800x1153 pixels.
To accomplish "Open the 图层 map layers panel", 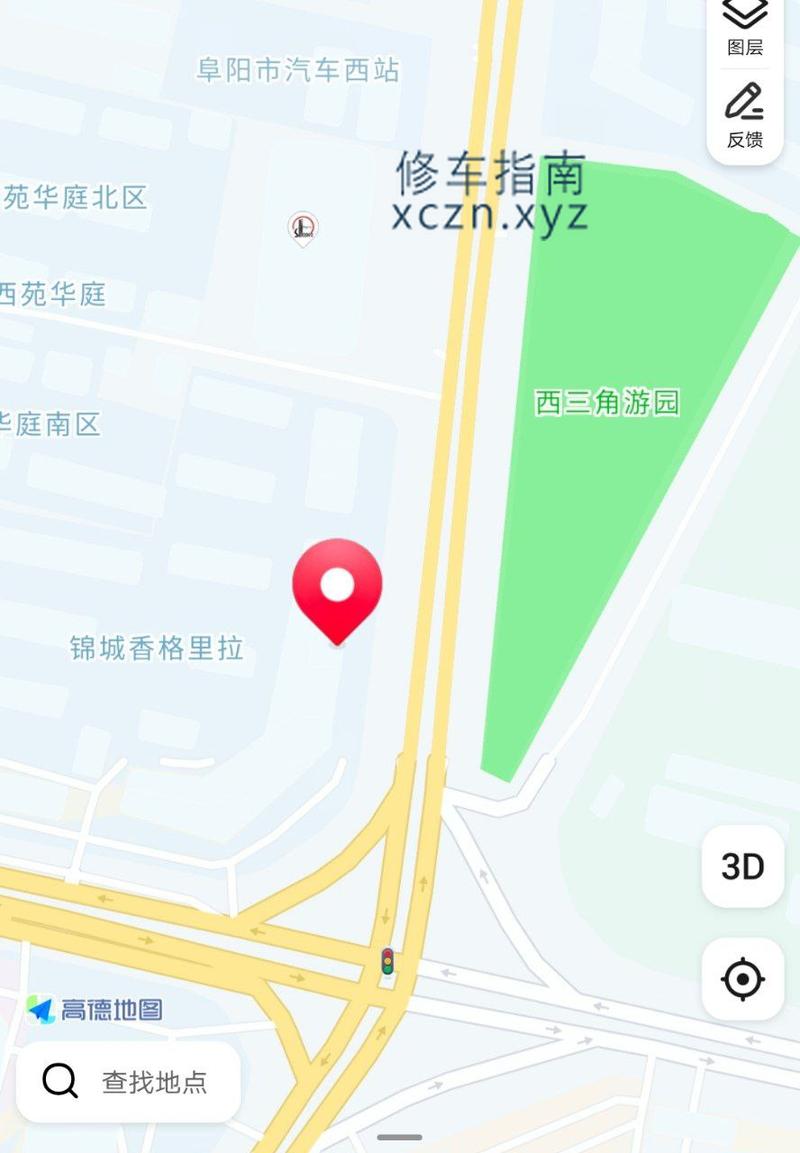I will (x=745, y=27).
